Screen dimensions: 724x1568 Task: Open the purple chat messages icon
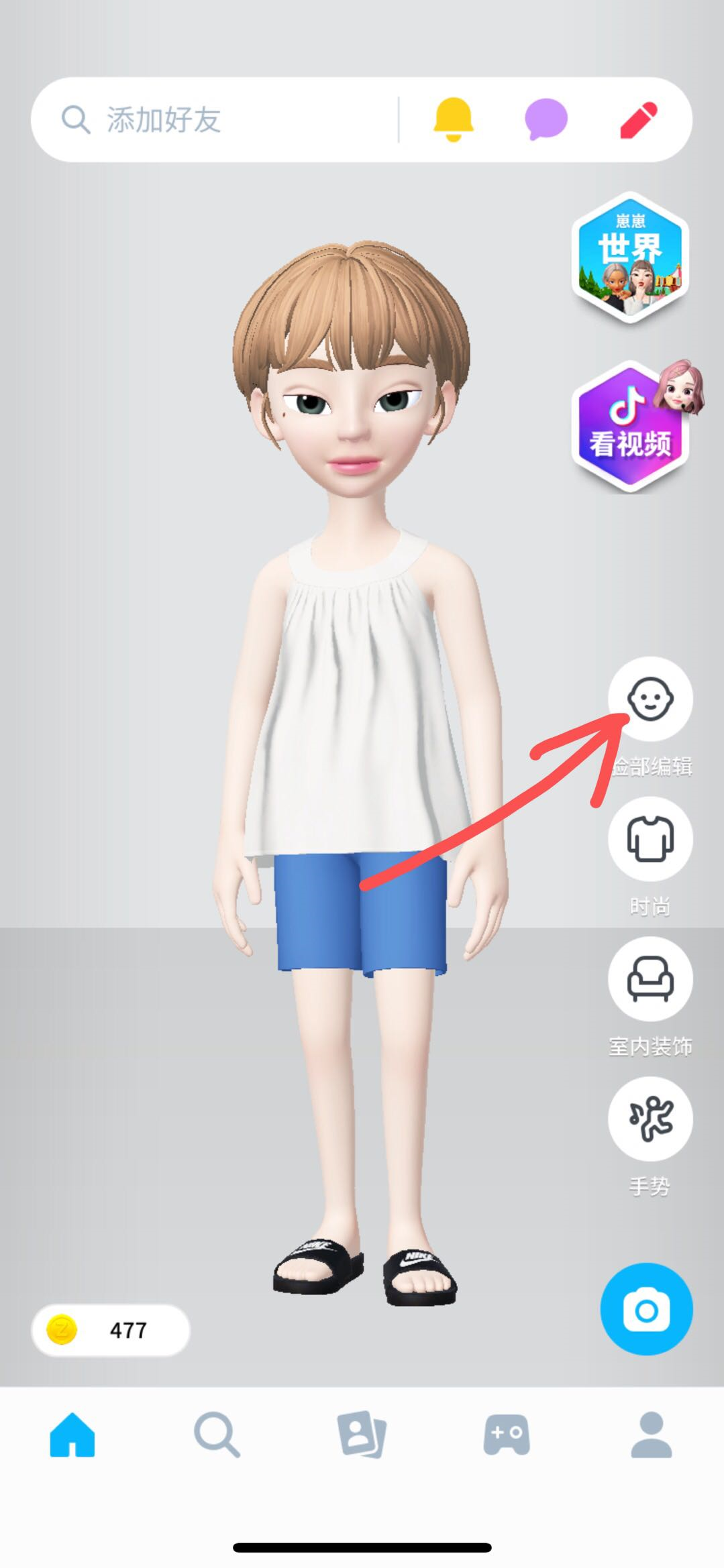(546, 119)
